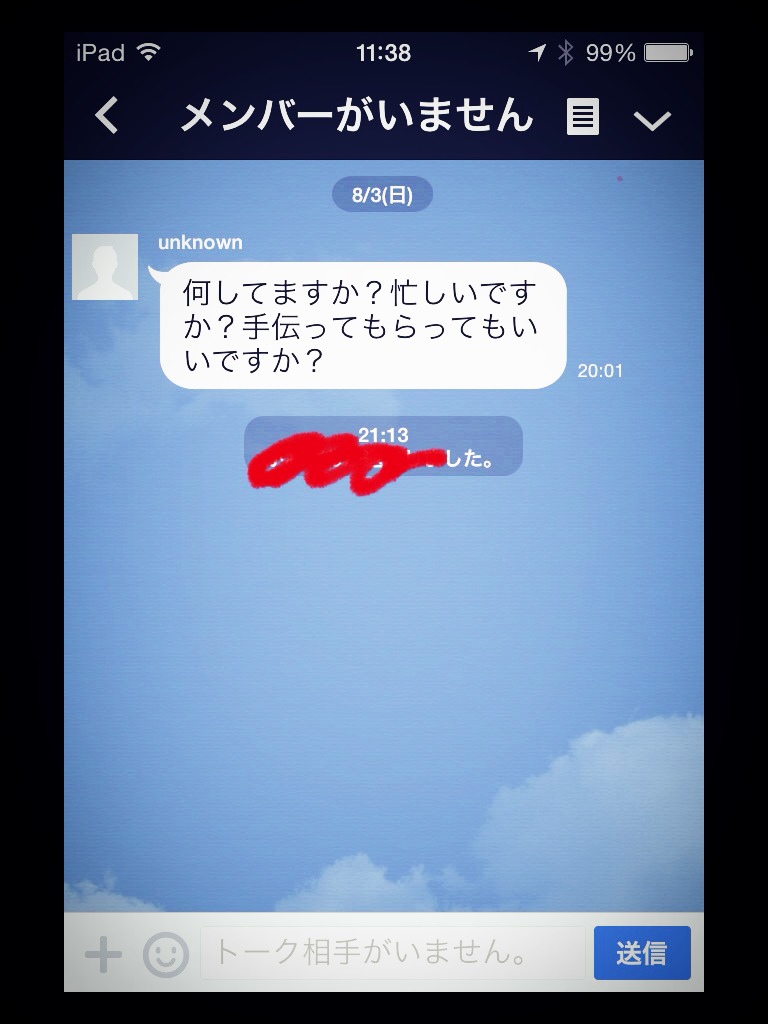Tap the plus attachment icon
768x1024 pixels.
coord(103,955)
